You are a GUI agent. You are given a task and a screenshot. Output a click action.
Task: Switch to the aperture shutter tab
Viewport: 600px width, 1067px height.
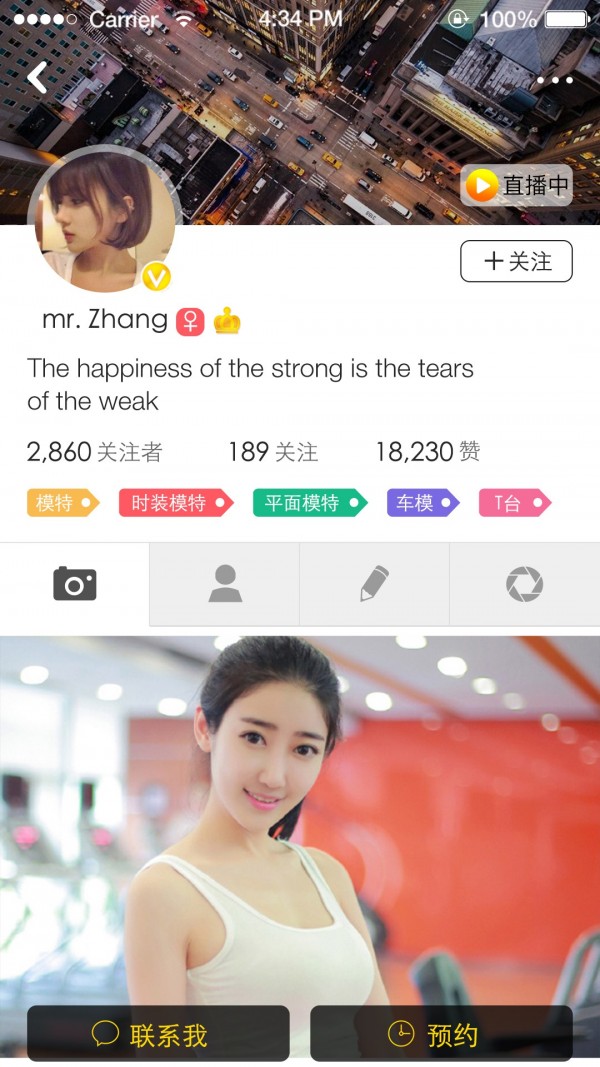click(x=524, y=584)
